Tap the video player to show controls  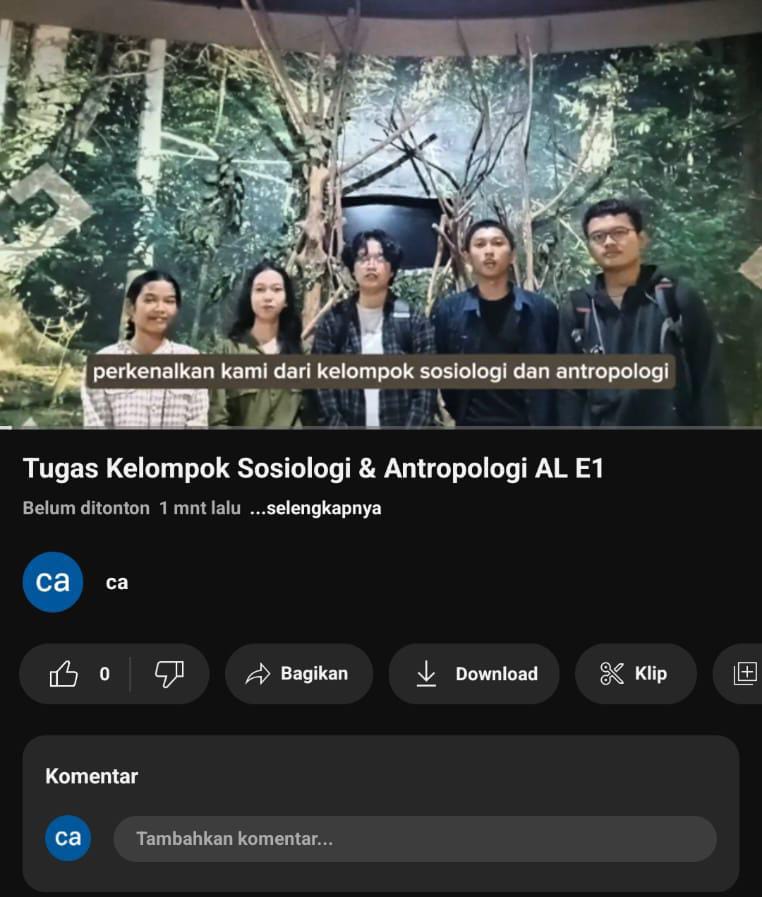point(380,200)
